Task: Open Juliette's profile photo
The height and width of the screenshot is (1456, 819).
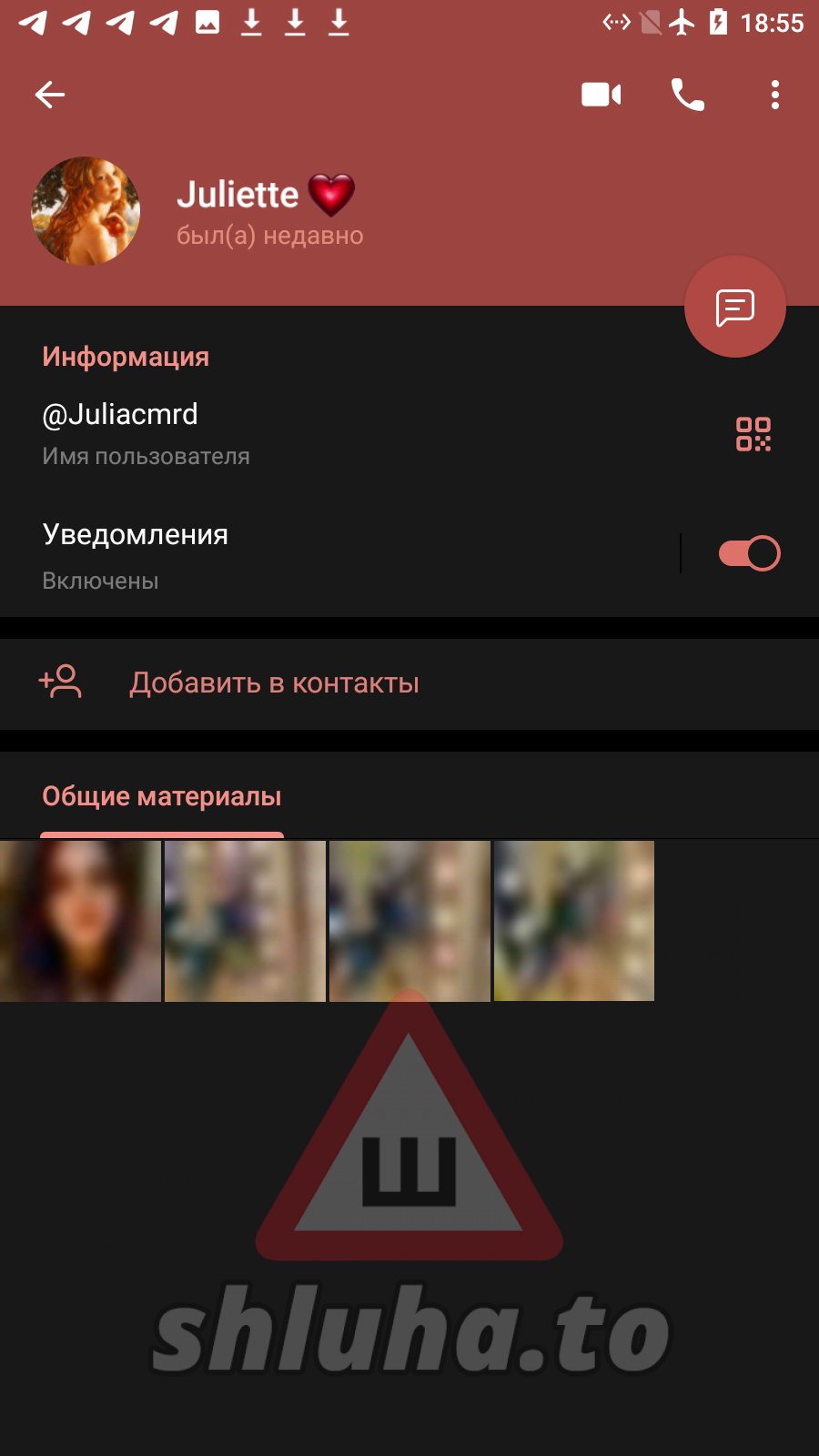Action: pos(86,211)
